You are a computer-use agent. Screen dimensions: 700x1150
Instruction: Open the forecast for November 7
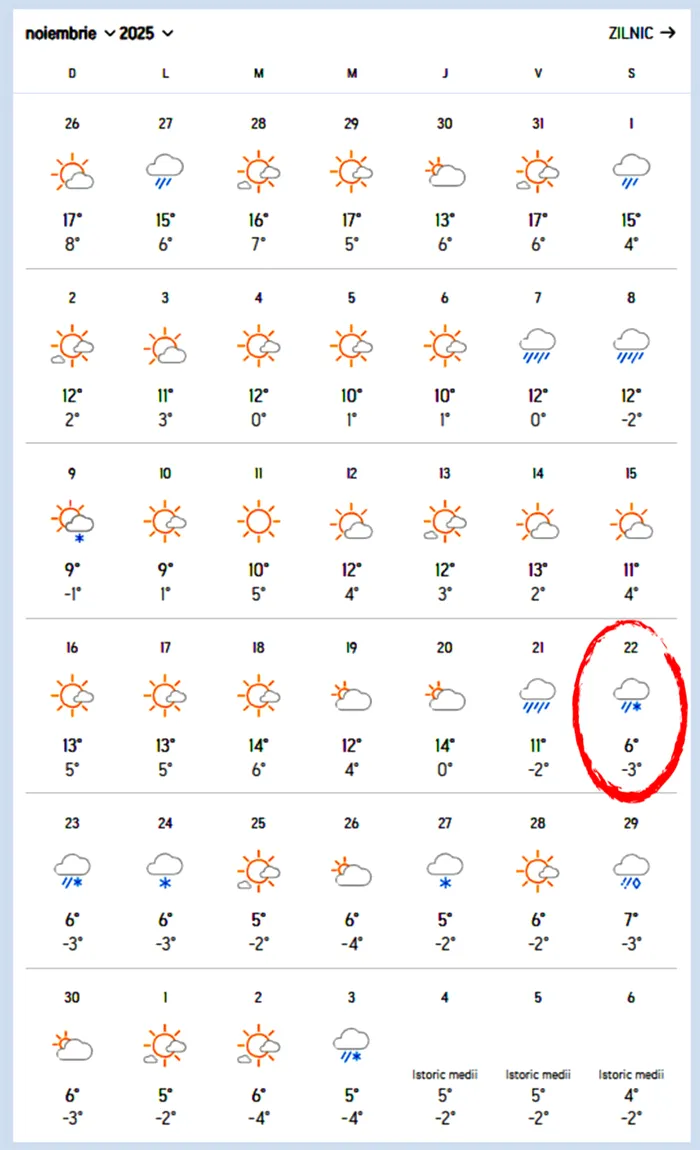[x=538, y=358]
